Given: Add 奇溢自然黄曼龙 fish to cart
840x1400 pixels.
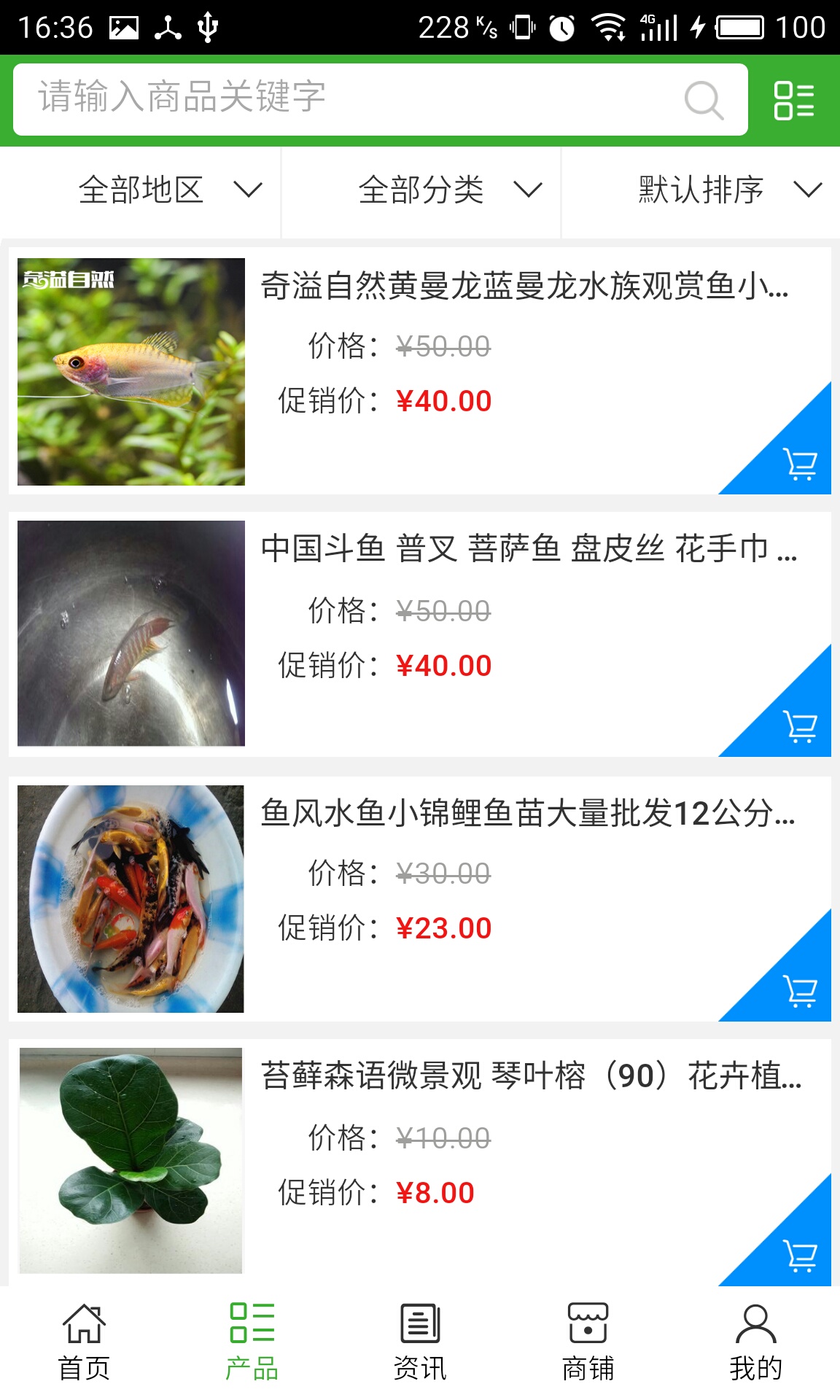Looking at the screenshot, I should (x=799, y=464).
